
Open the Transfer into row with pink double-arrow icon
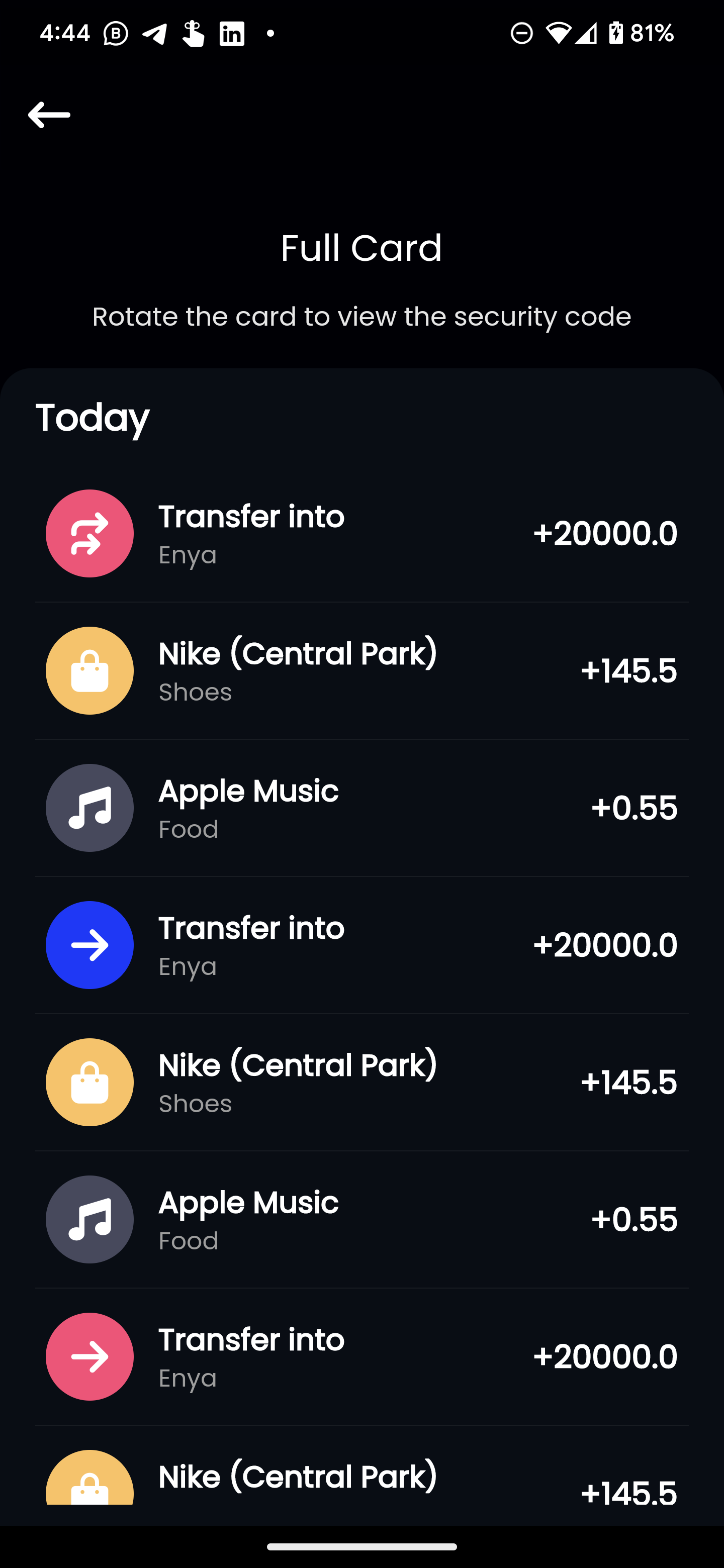(x=361, y=534)
